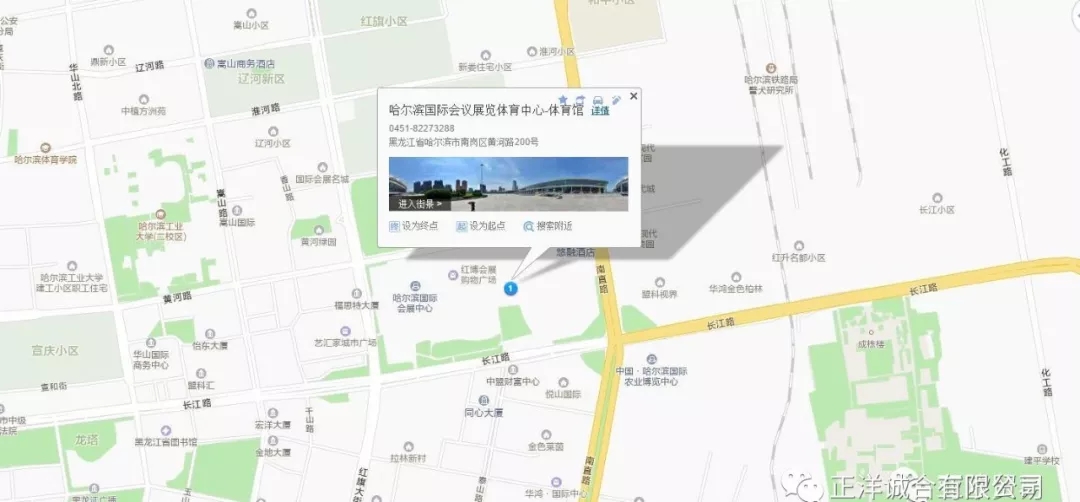Tap the car icon in popup
This screenshot has height=502, width=1080.
[x=598, y=100]
